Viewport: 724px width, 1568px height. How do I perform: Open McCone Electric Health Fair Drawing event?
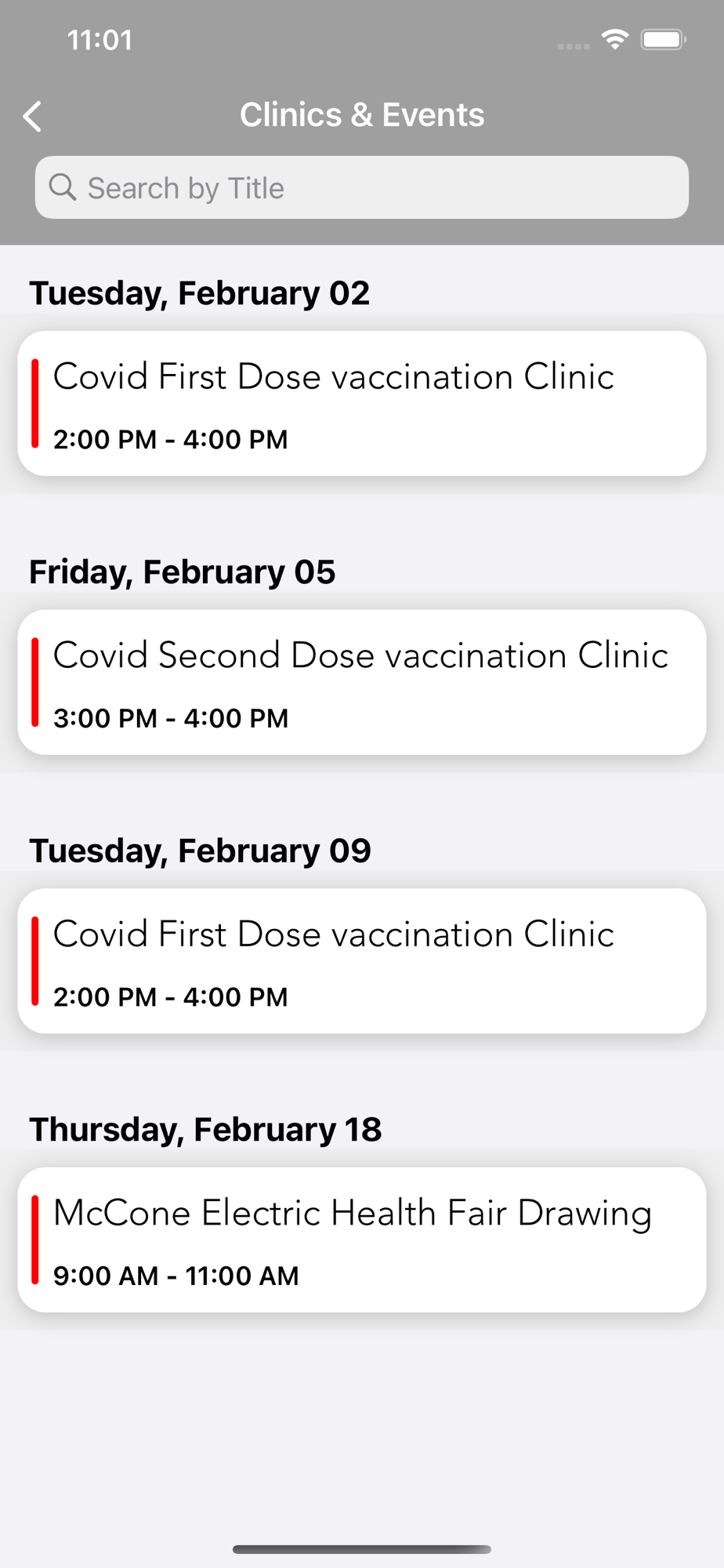pyautogui.click(x=361, y=1240)
